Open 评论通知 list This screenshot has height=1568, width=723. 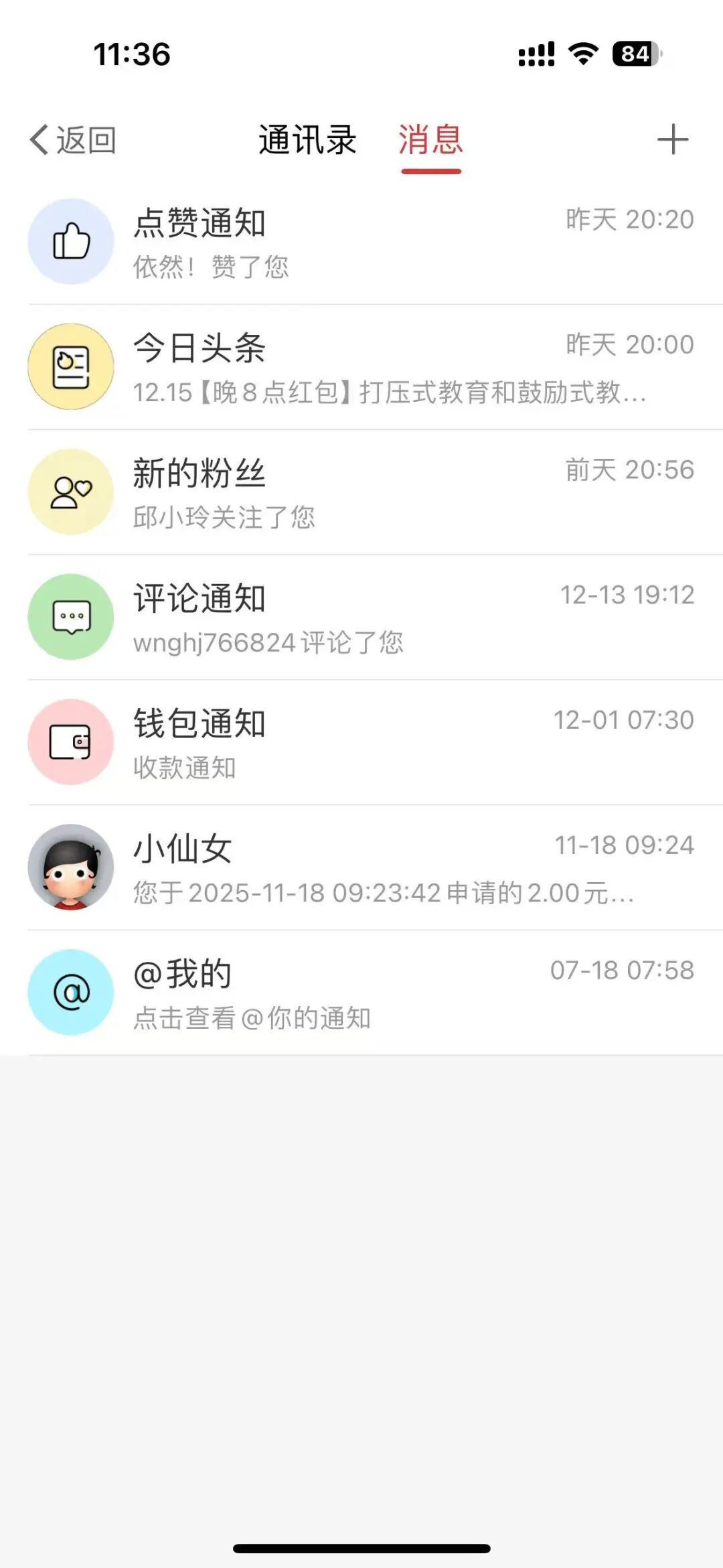coord(361,617)
